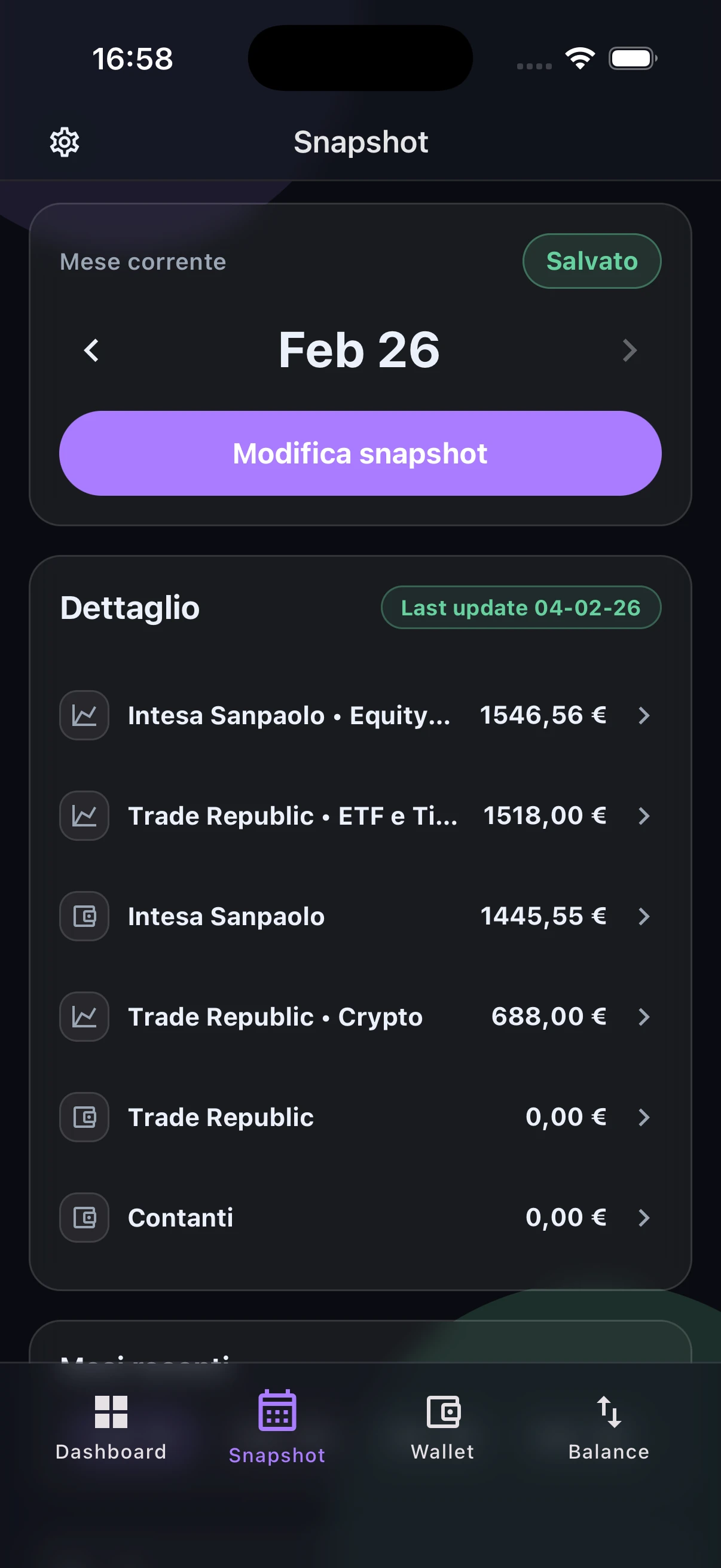Image resolution: width=721 pixels, height=1568 pixels.
Task: Select the chart icon beside Intesa Sanpaolo Equity
Action: tap(84, 715)
